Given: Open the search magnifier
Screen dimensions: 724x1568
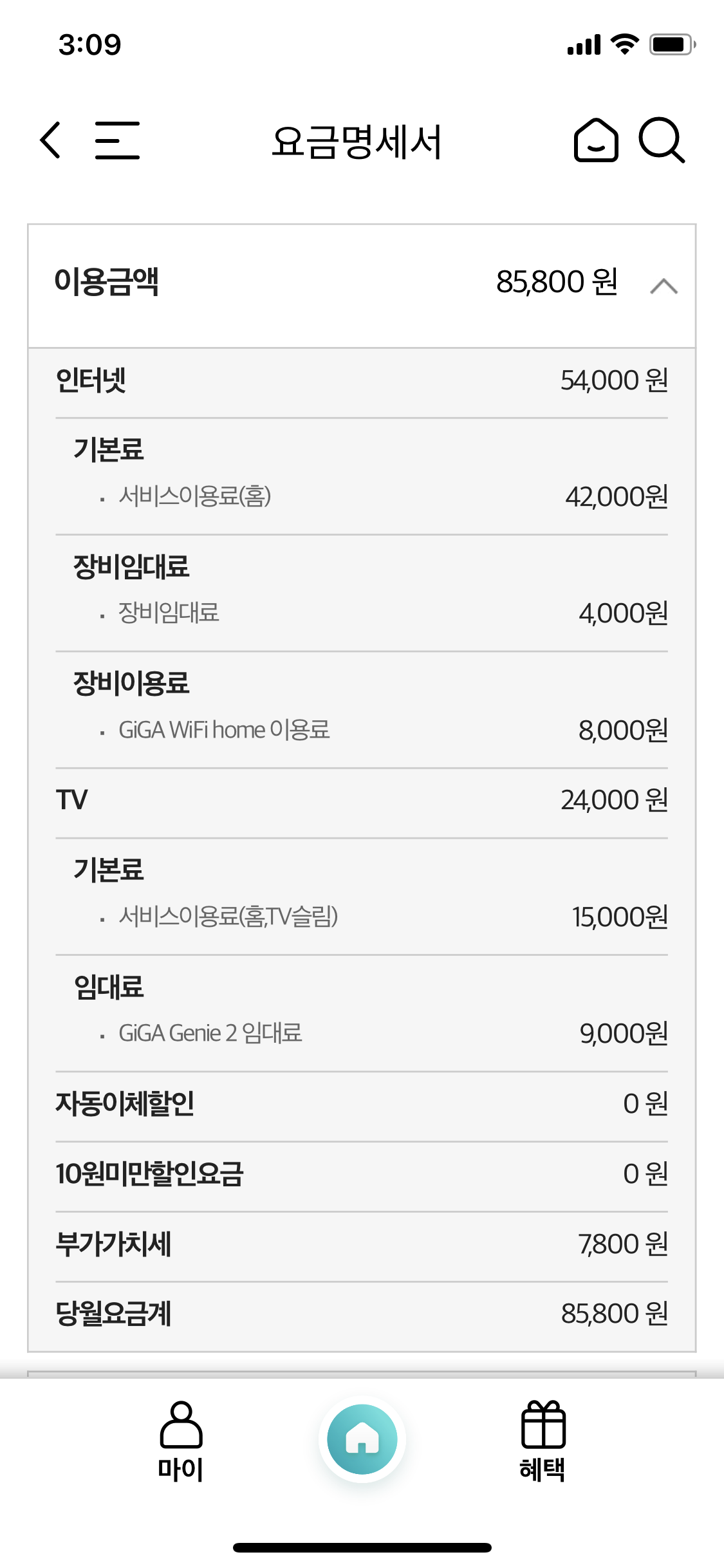Looking at the screenshot, I should tap(662, 140).
